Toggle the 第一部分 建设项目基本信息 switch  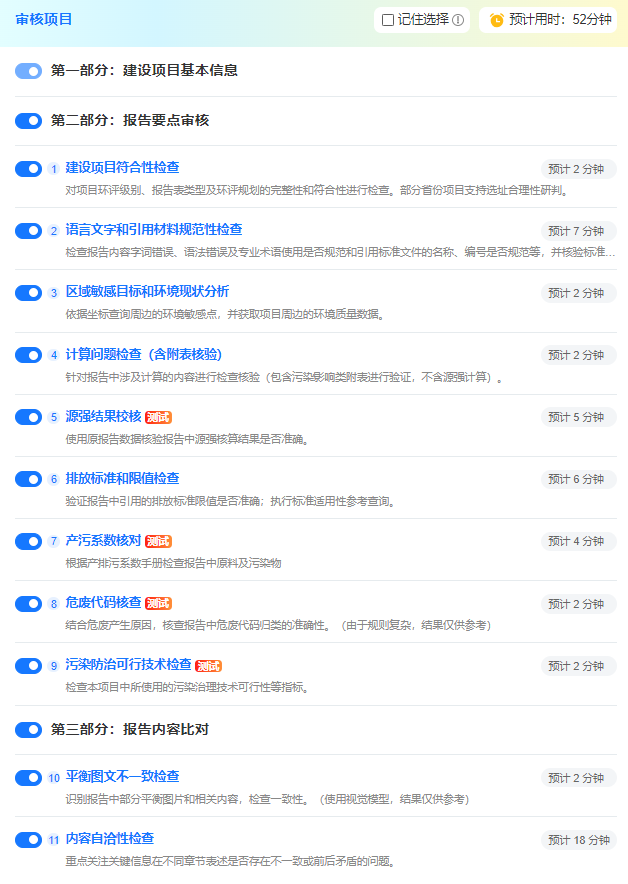pos(29,71)
